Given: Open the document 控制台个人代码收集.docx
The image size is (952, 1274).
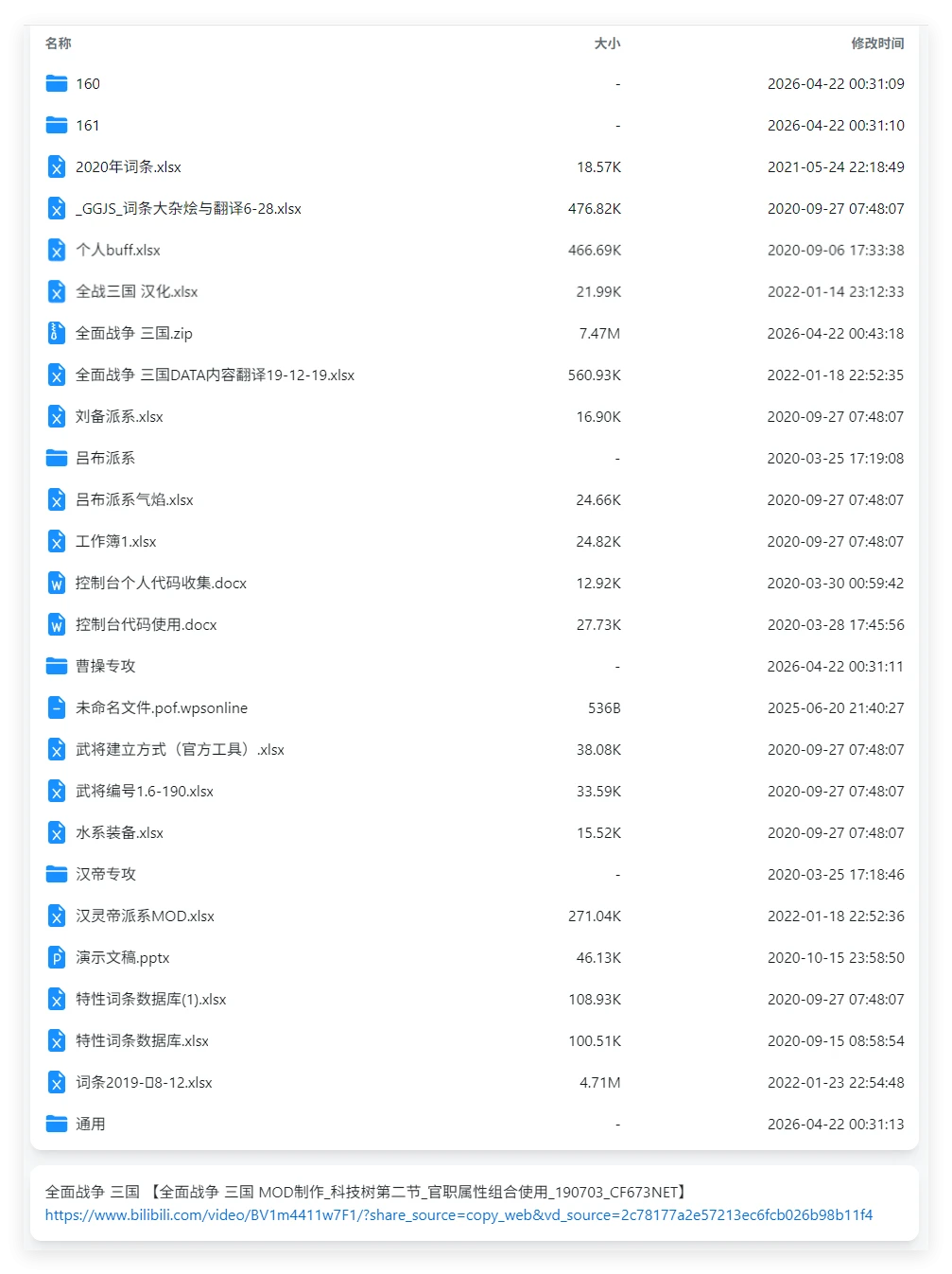Looking at the screenshot, I should [x=162, y=584].
